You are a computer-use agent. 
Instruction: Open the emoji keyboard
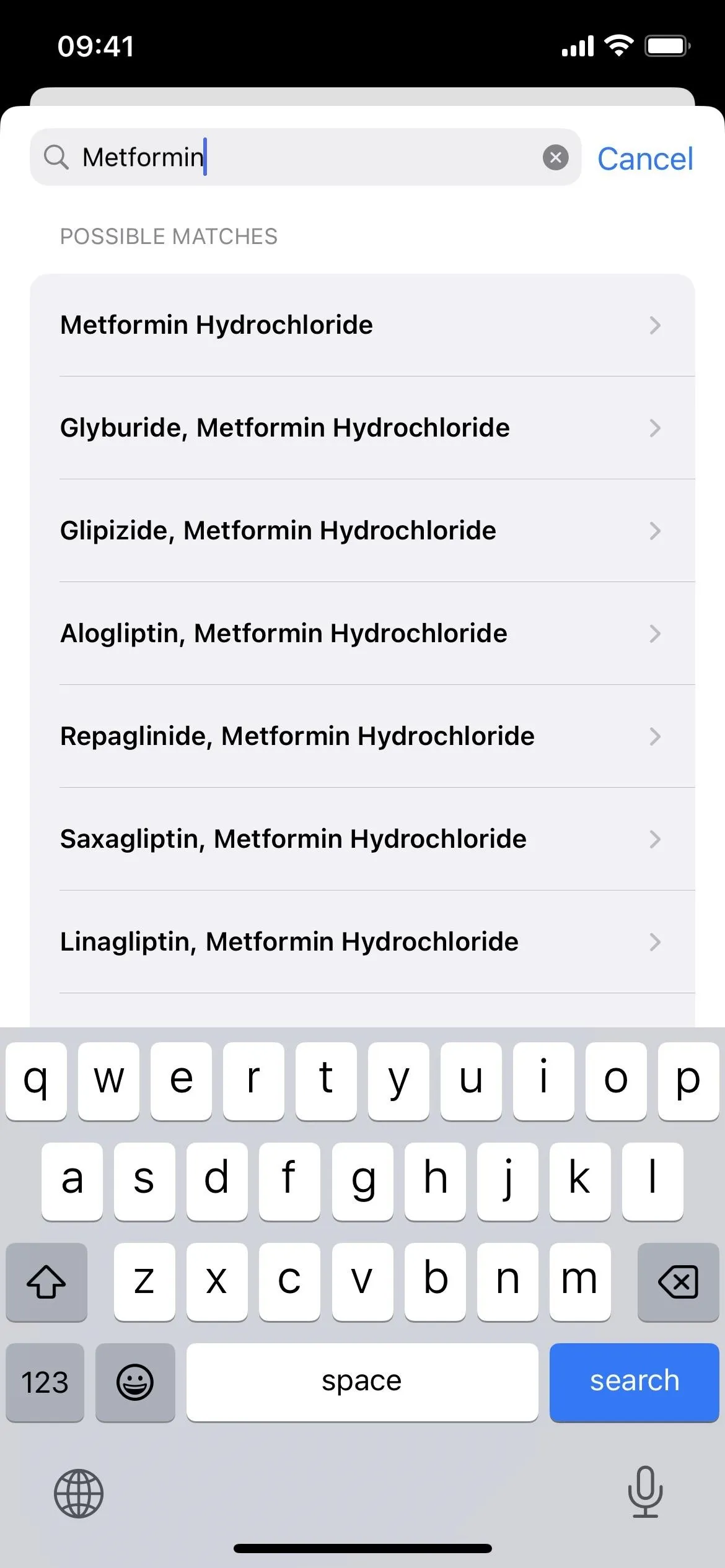(x=135, y=1382)
